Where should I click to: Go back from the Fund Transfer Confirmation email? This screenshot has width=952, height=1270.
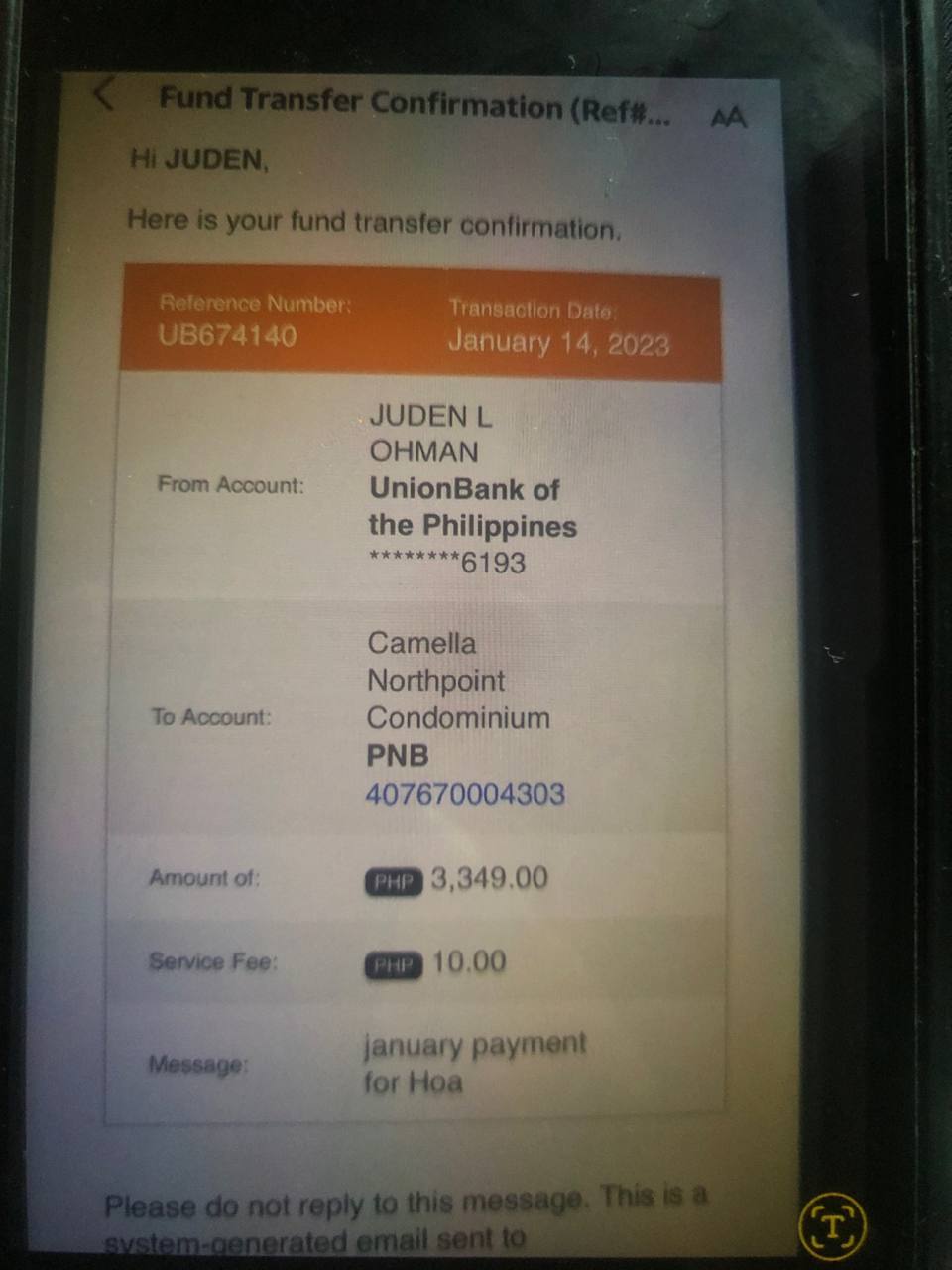pos(104,96)
